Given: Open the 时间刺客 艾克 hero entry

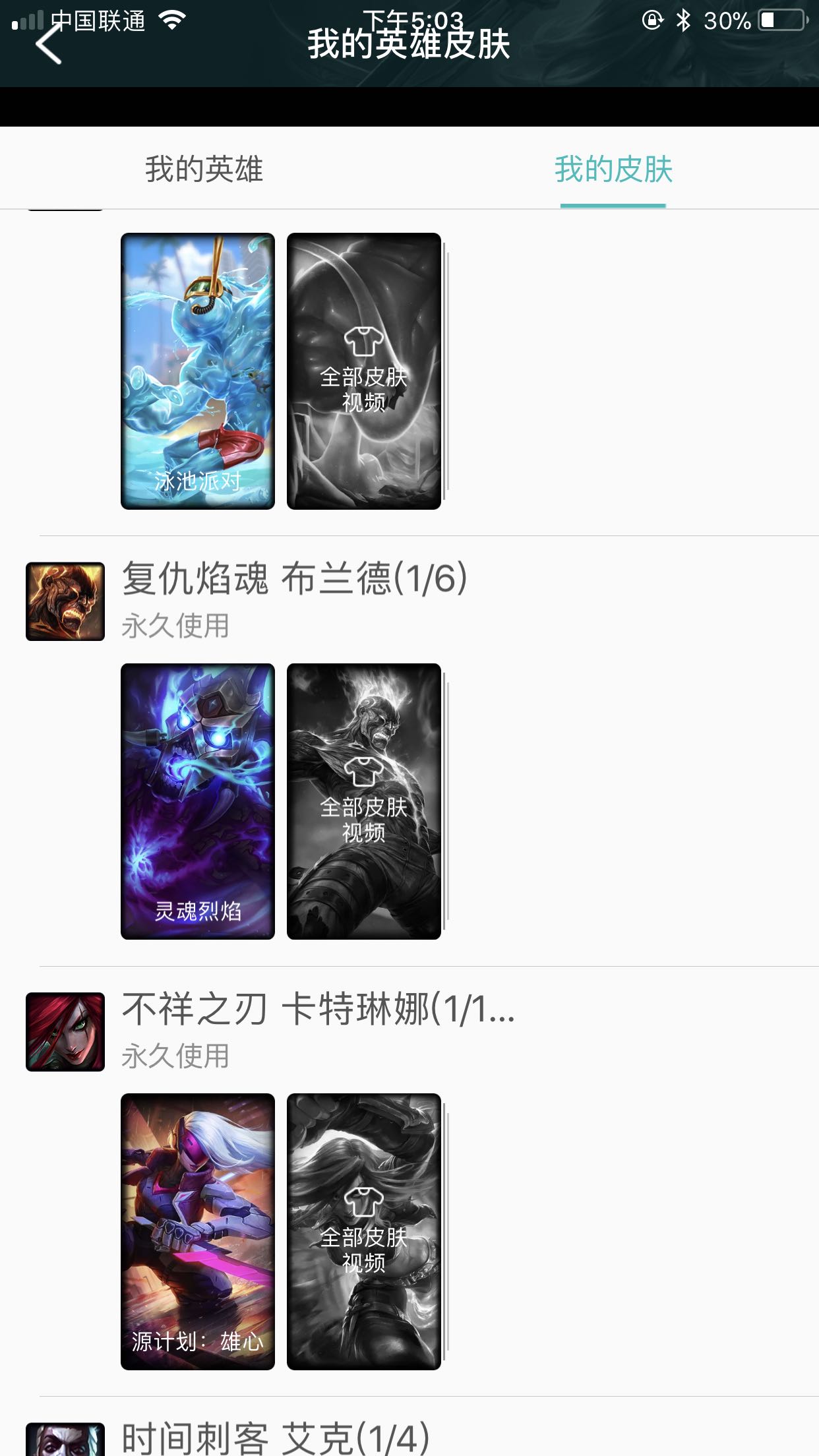Looking at the screenshot, I should pyautogui.click(x=276, y=1438).
